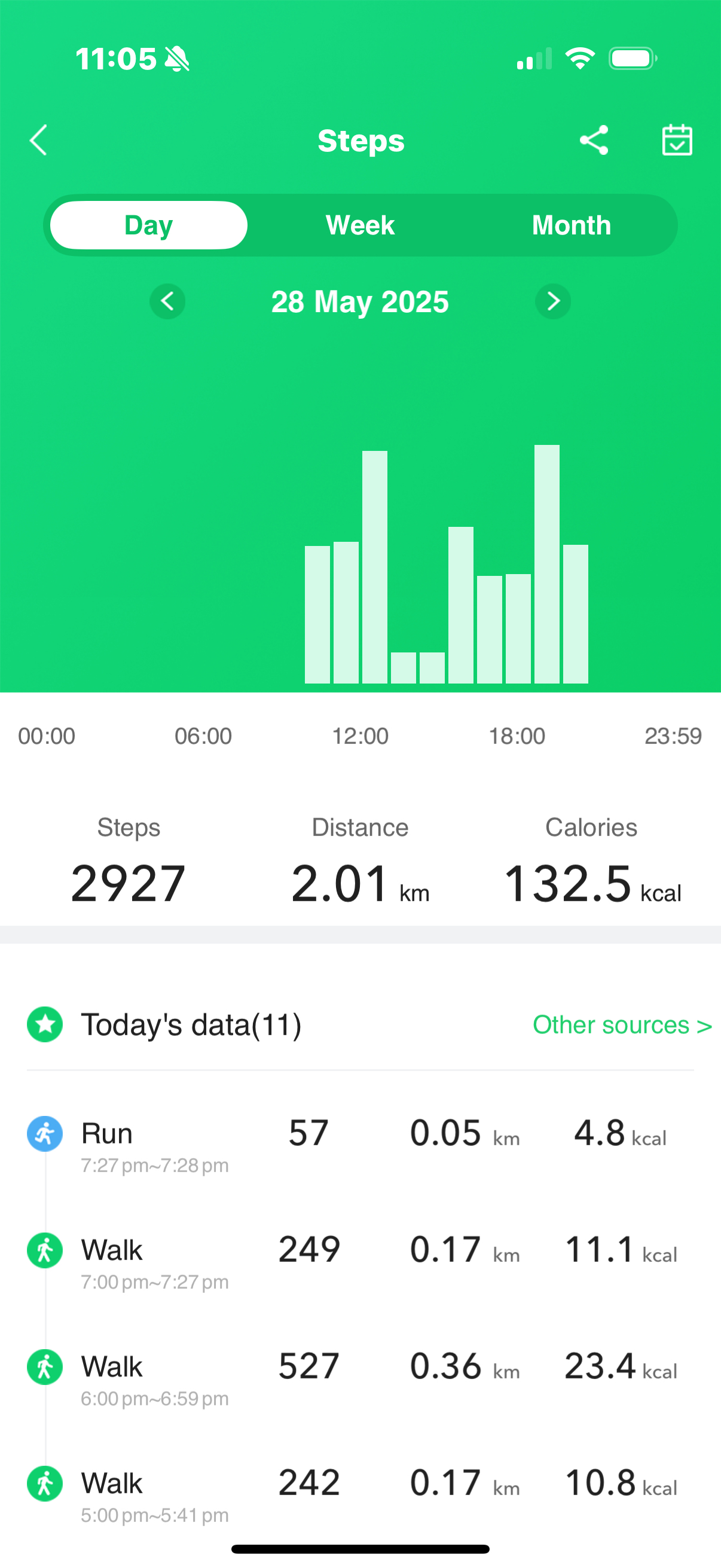
Task: Open the Walk entry with 242 steps
Action: point(360,1496)
